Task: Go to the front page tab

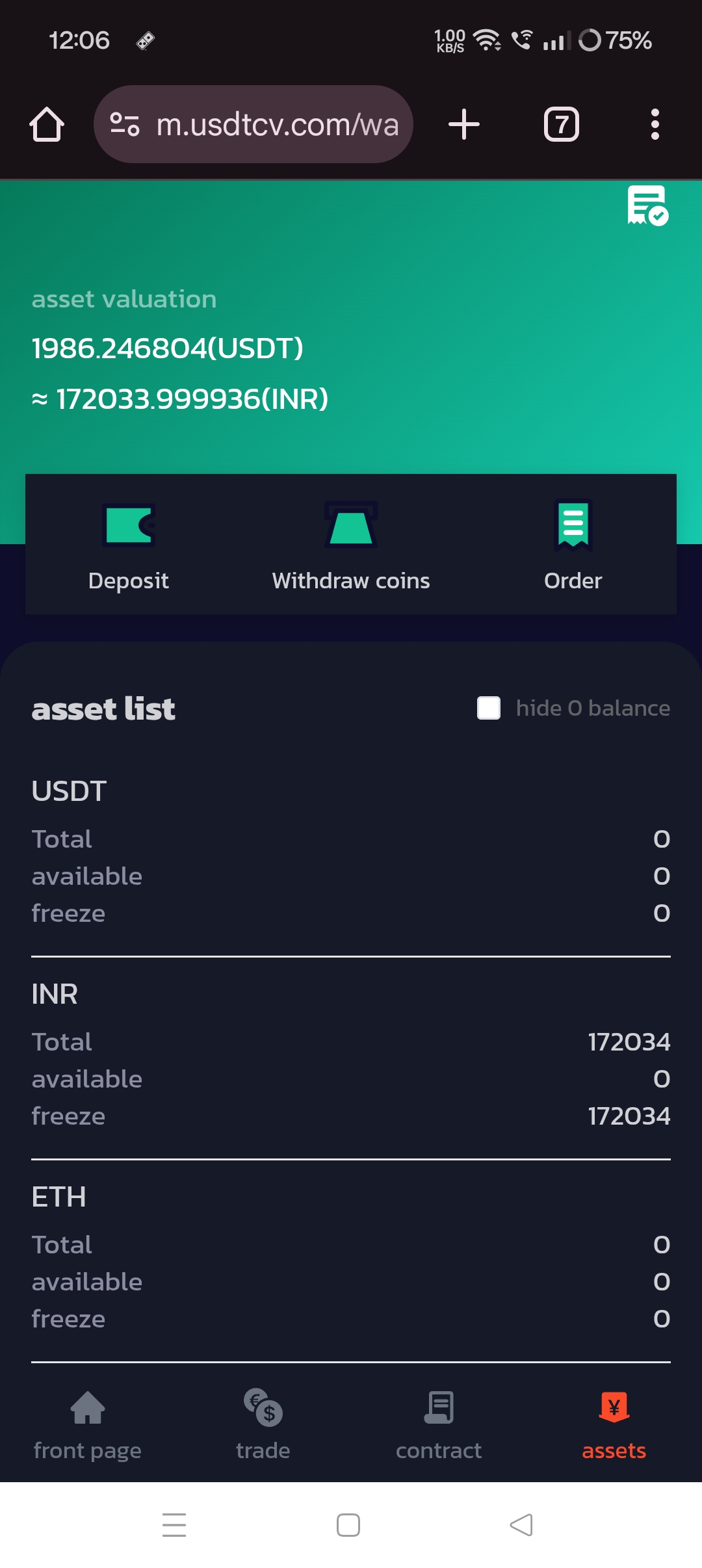Action: pos(88,1426)
